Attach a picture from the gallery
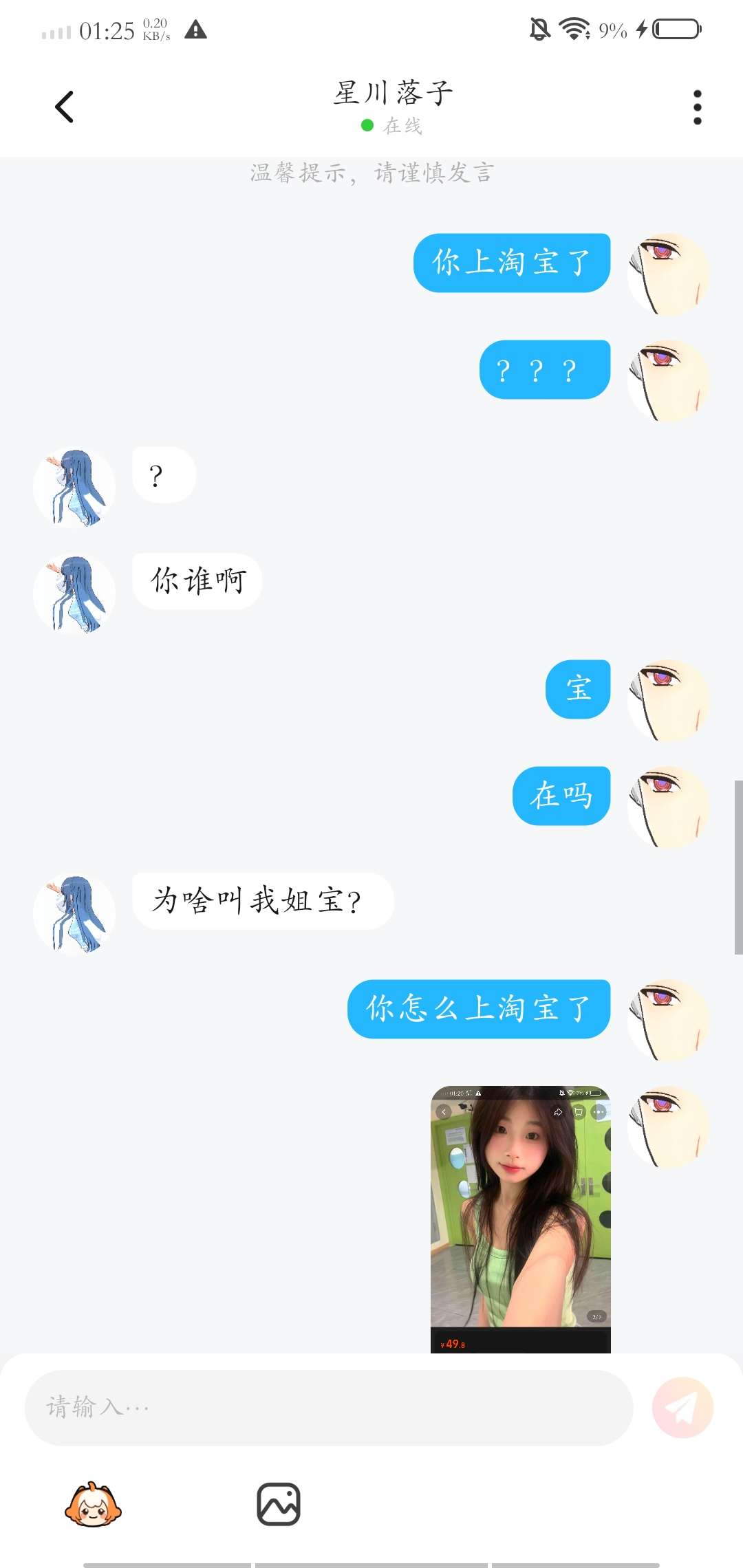 [279, 1504]
